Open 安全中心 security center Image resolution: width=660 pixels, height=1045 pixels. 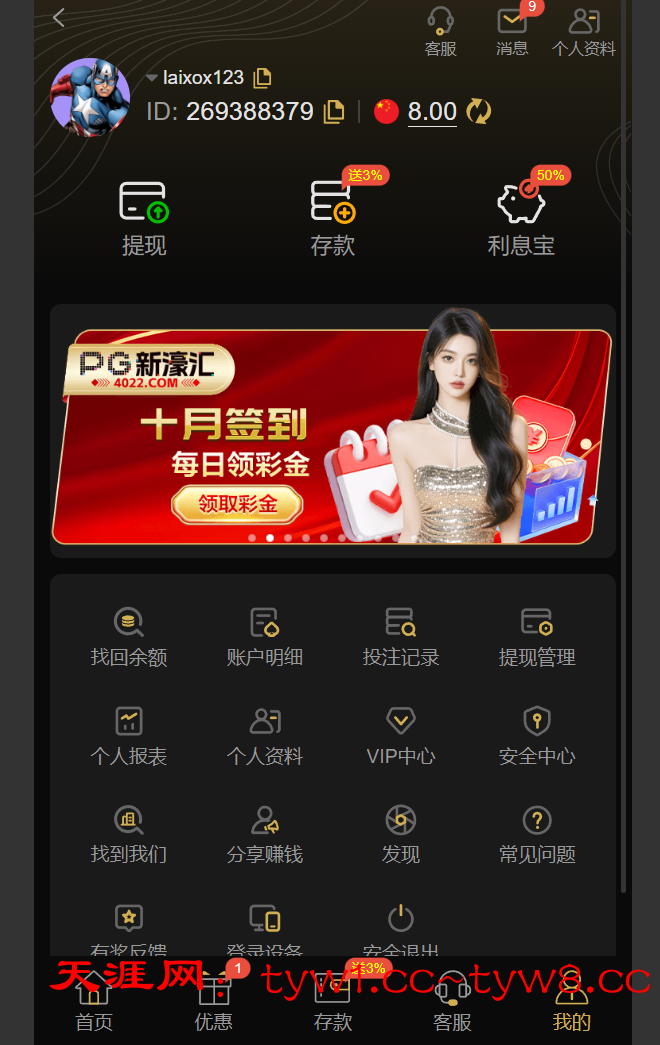pyautogui.click(x=537, y=735)
